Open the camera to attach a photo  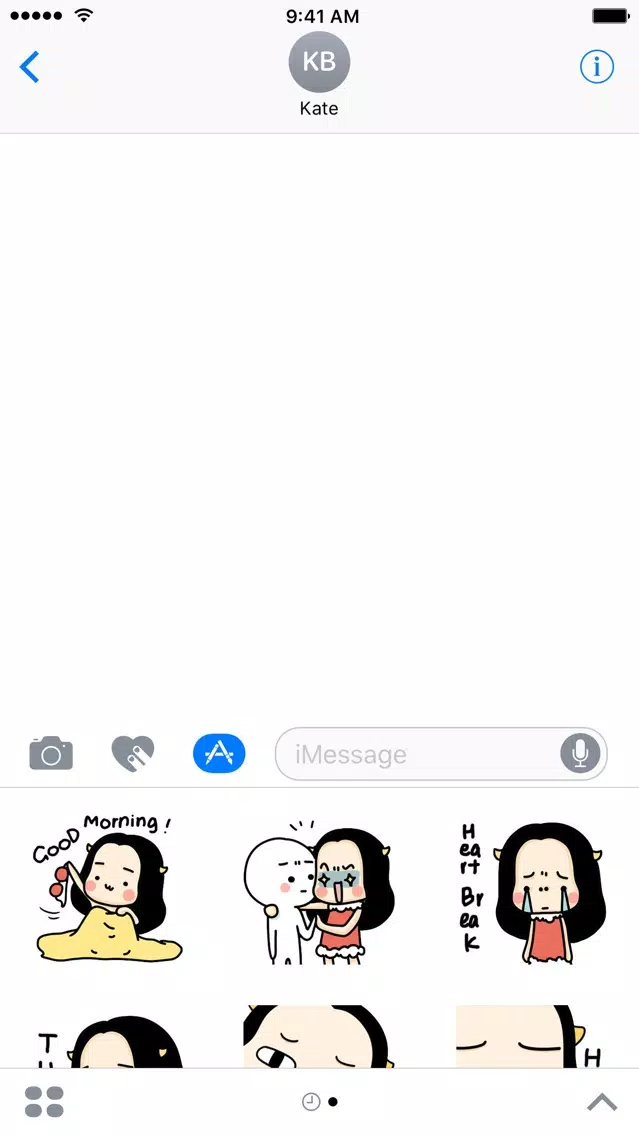tap(51, 753)
